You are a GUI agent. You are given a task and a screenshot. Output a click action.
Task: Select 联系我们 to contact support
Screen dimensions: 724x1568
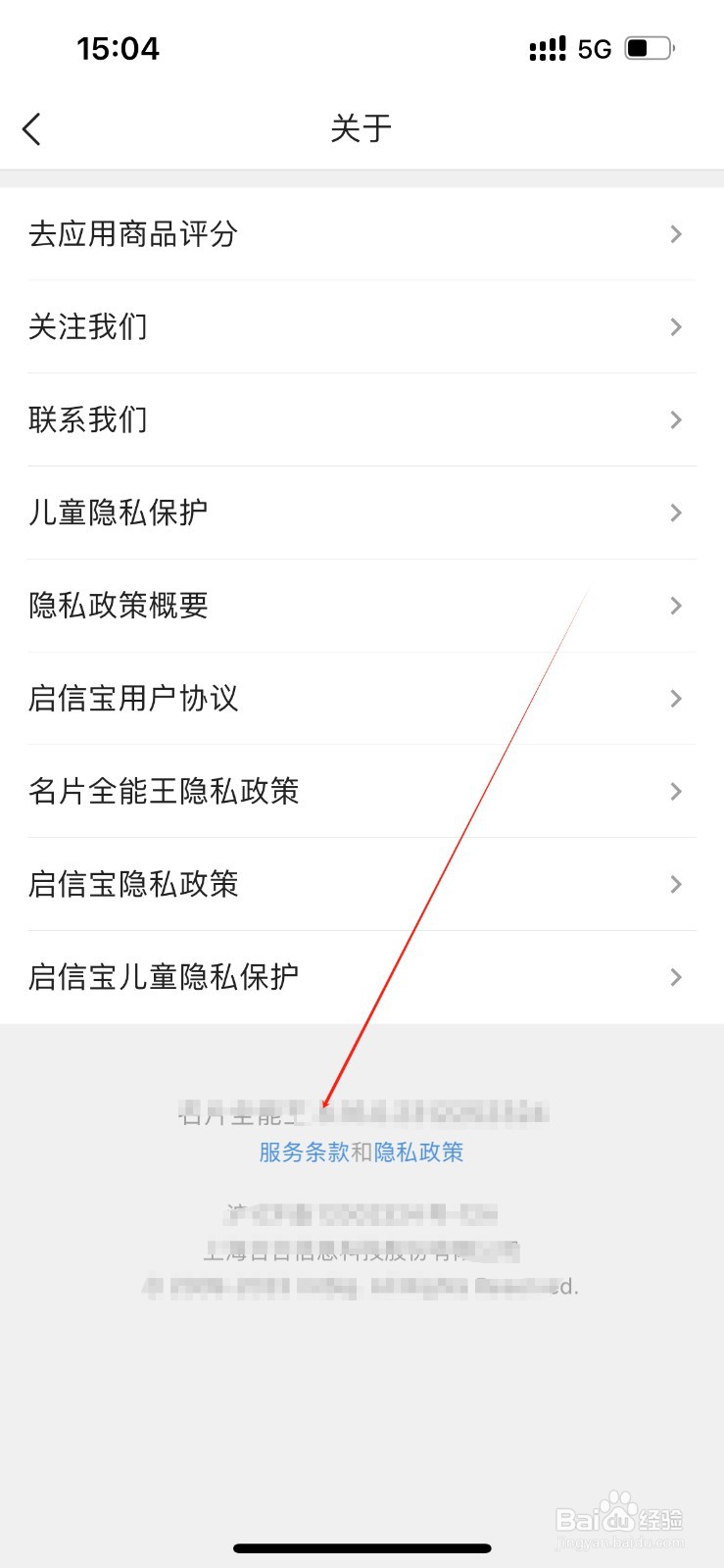(x=88, y=419)
